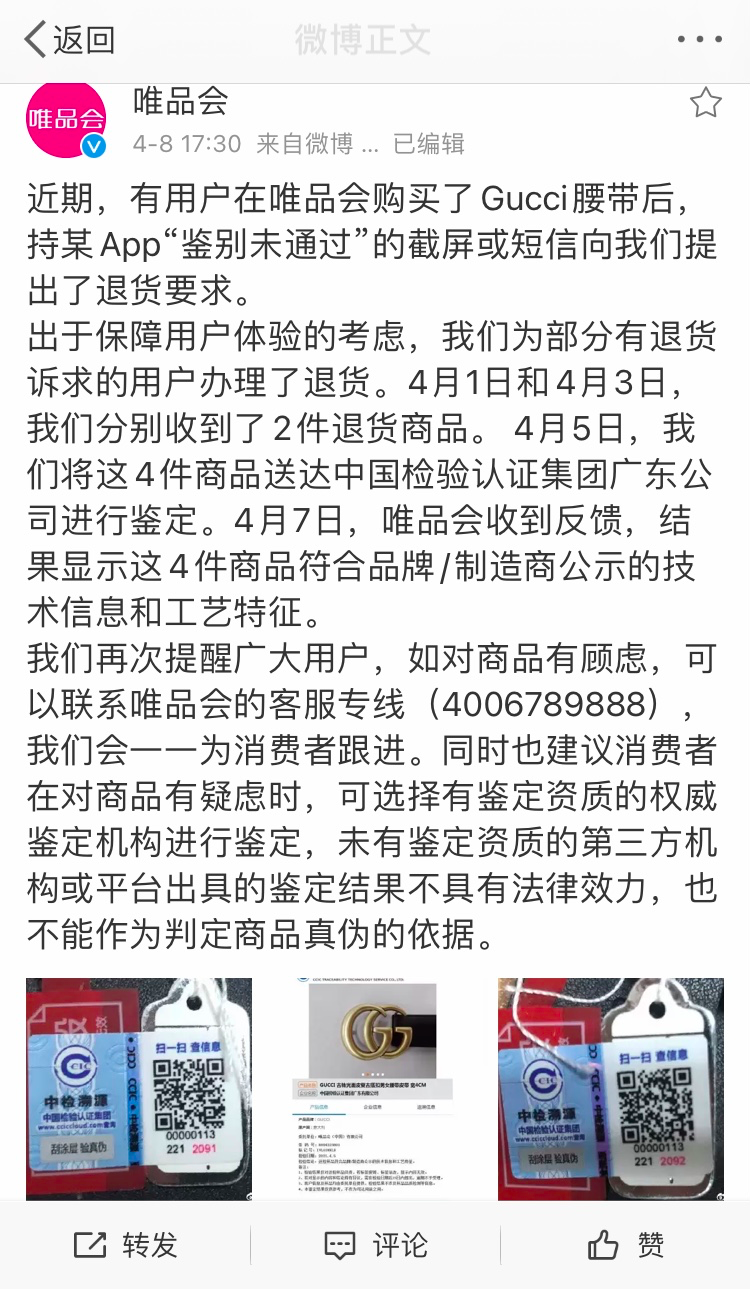The width and height of the screenshot is (750, 1289).
Task: Open 唯品会's profile via its avatar
Action: click(x=66, y=120)
